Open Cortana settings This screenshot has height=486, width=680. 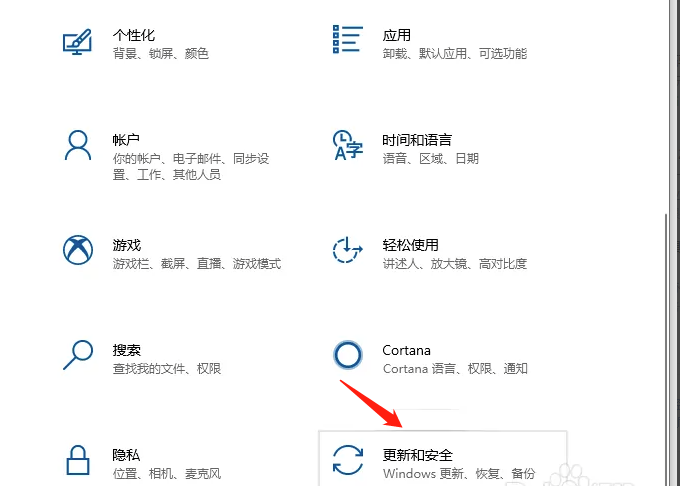(x=406, y=351)
